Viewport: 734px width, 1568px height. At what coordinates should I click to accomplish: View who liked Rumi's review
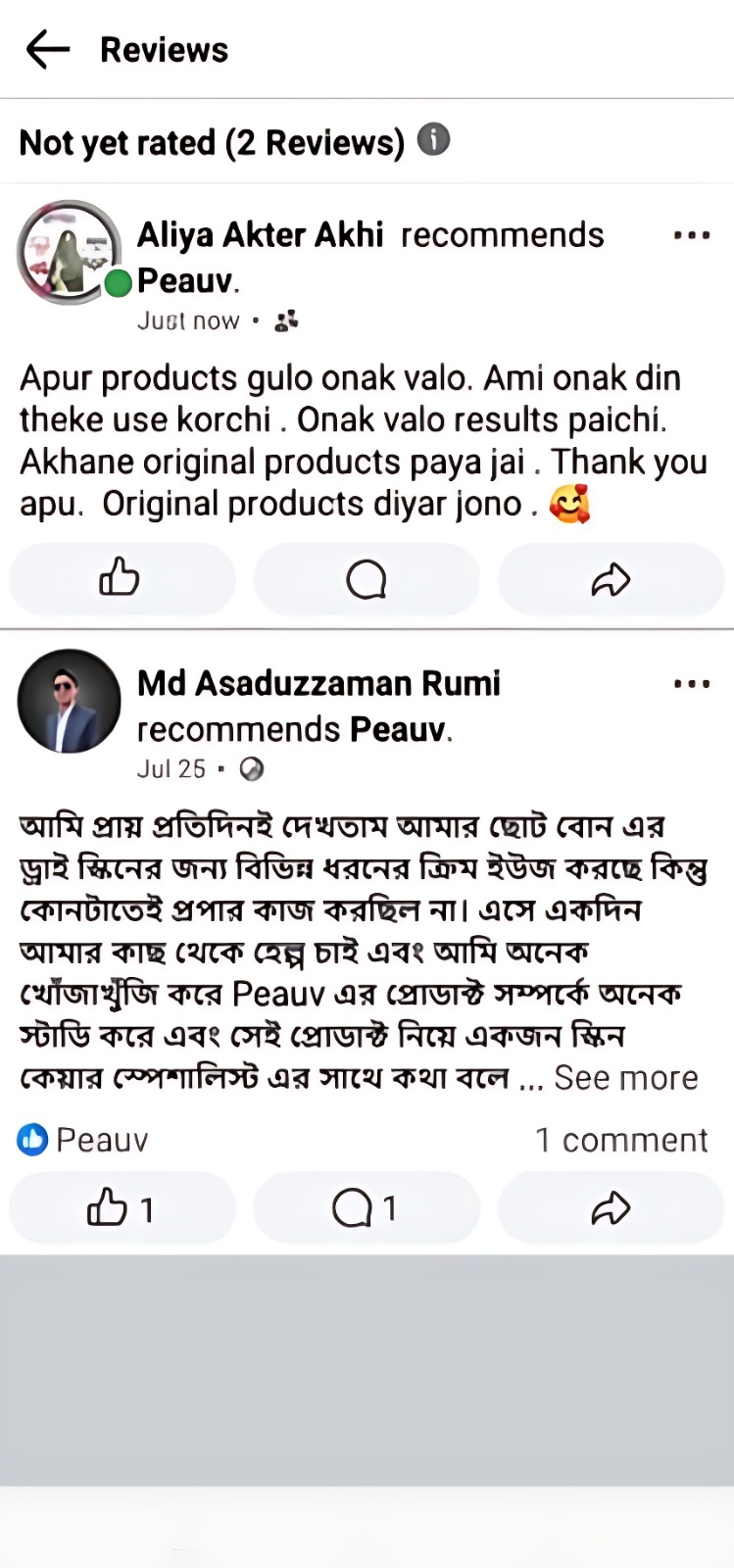pos(83,1140)
